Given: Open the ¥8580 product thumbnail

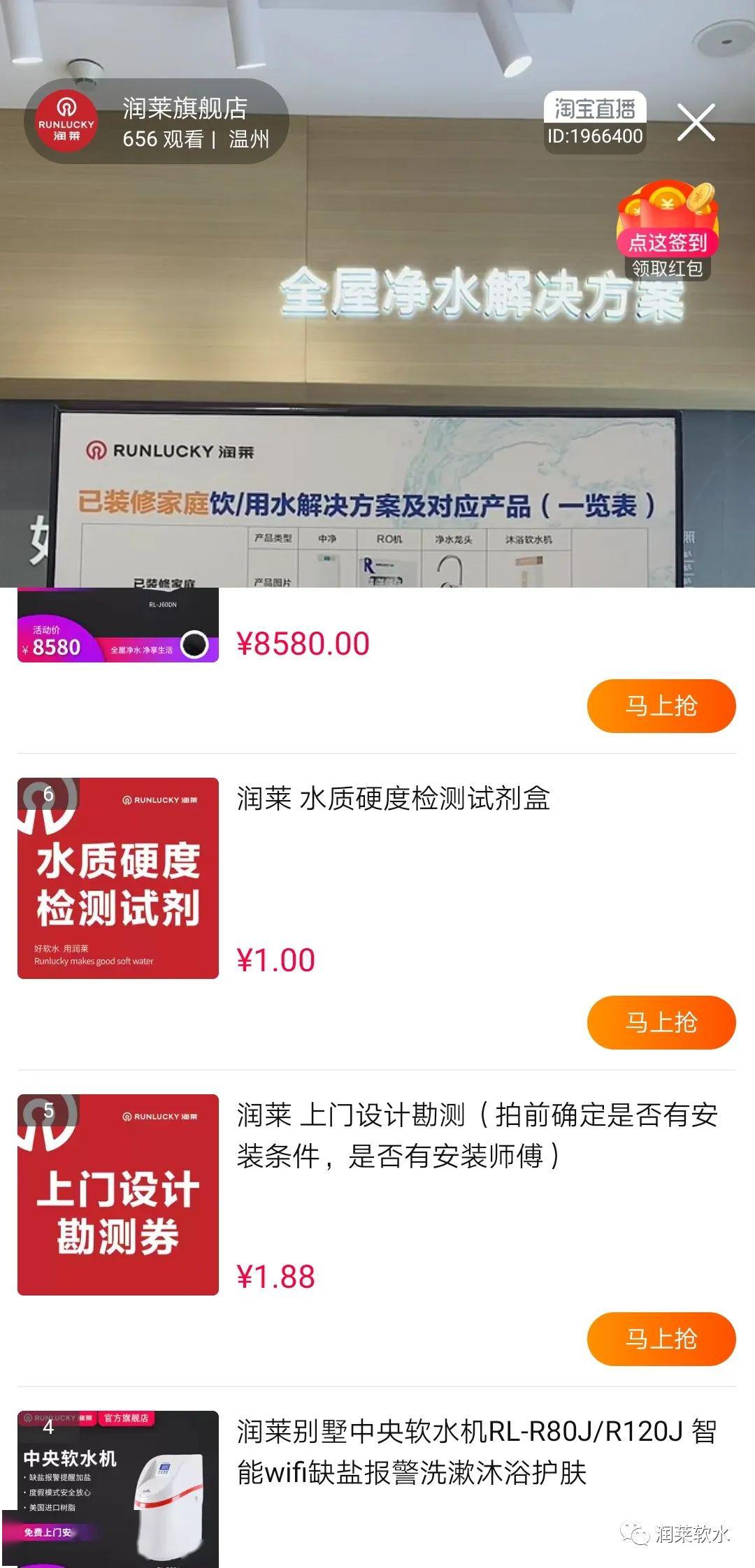Looking at the screenshot, I should click(118, 625).
